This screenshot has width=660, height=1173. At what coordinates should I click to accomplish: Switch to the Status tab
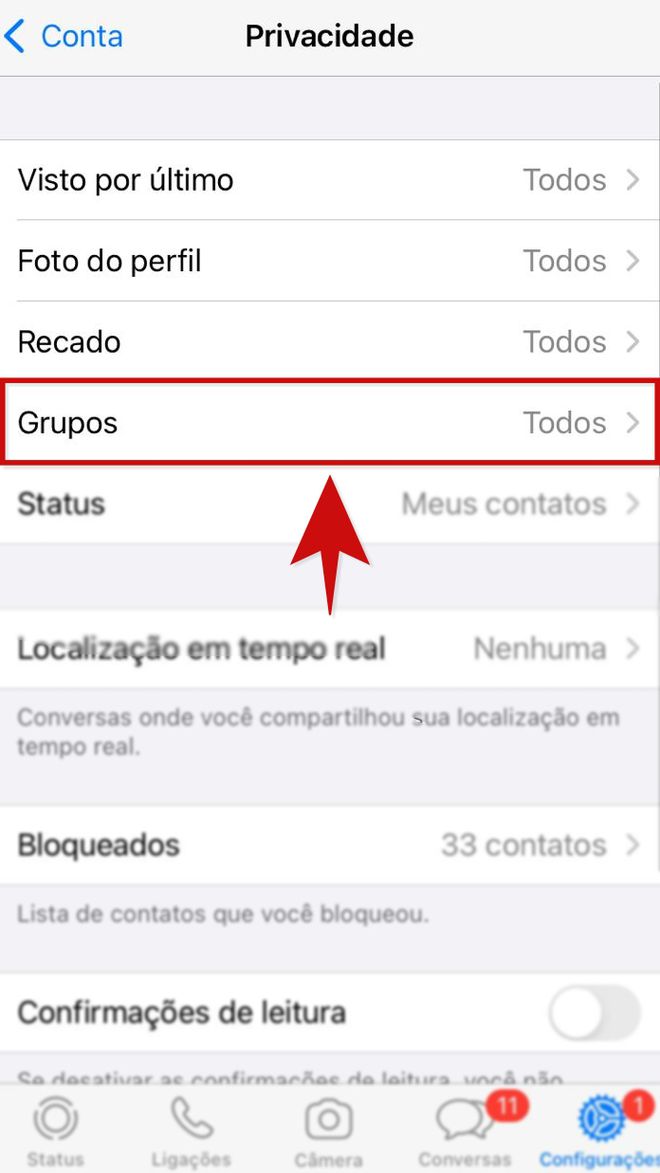click(55, 1131)
